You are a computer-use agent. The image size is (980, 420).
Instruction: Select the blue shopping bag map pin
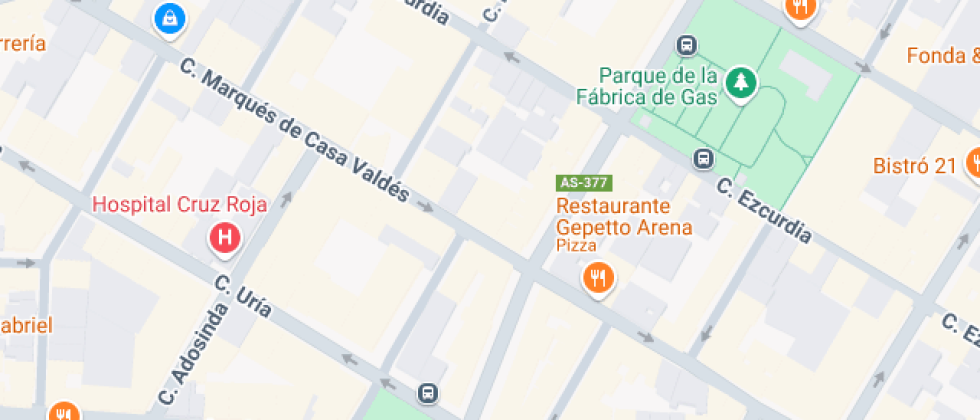[170, 18]
